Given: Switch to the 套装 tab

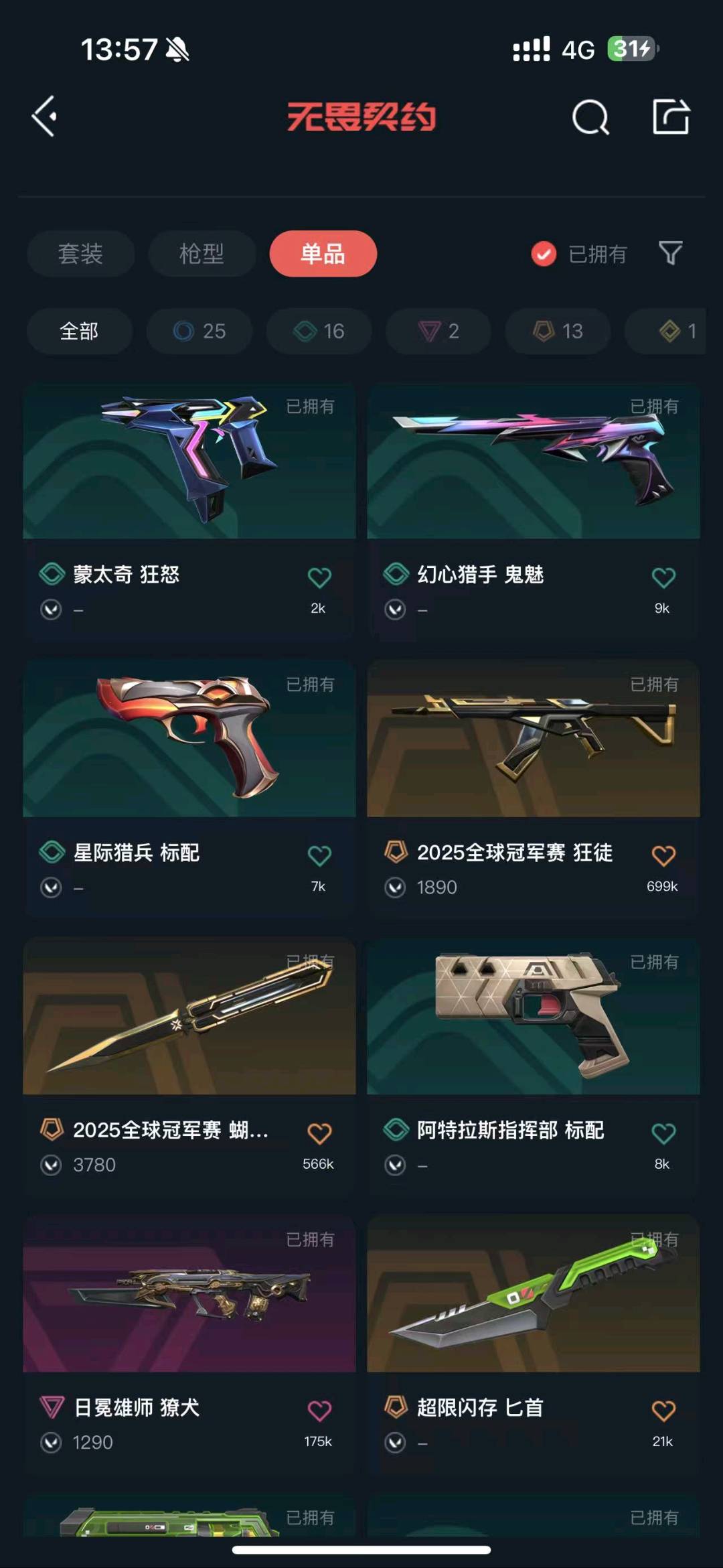Looking at the screenshot, I should pyautogui.click(x=80, y=254).
